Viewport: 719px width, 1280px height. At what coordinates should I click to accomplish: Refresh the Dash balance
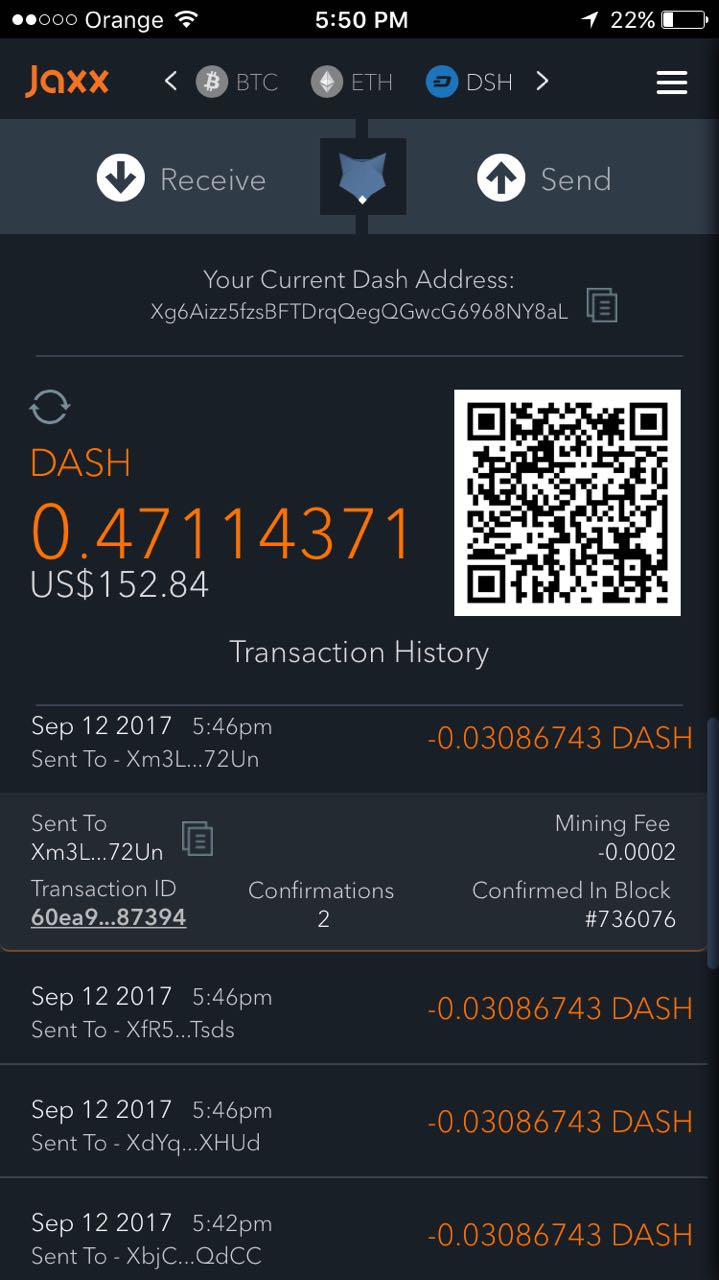(50, 407)
